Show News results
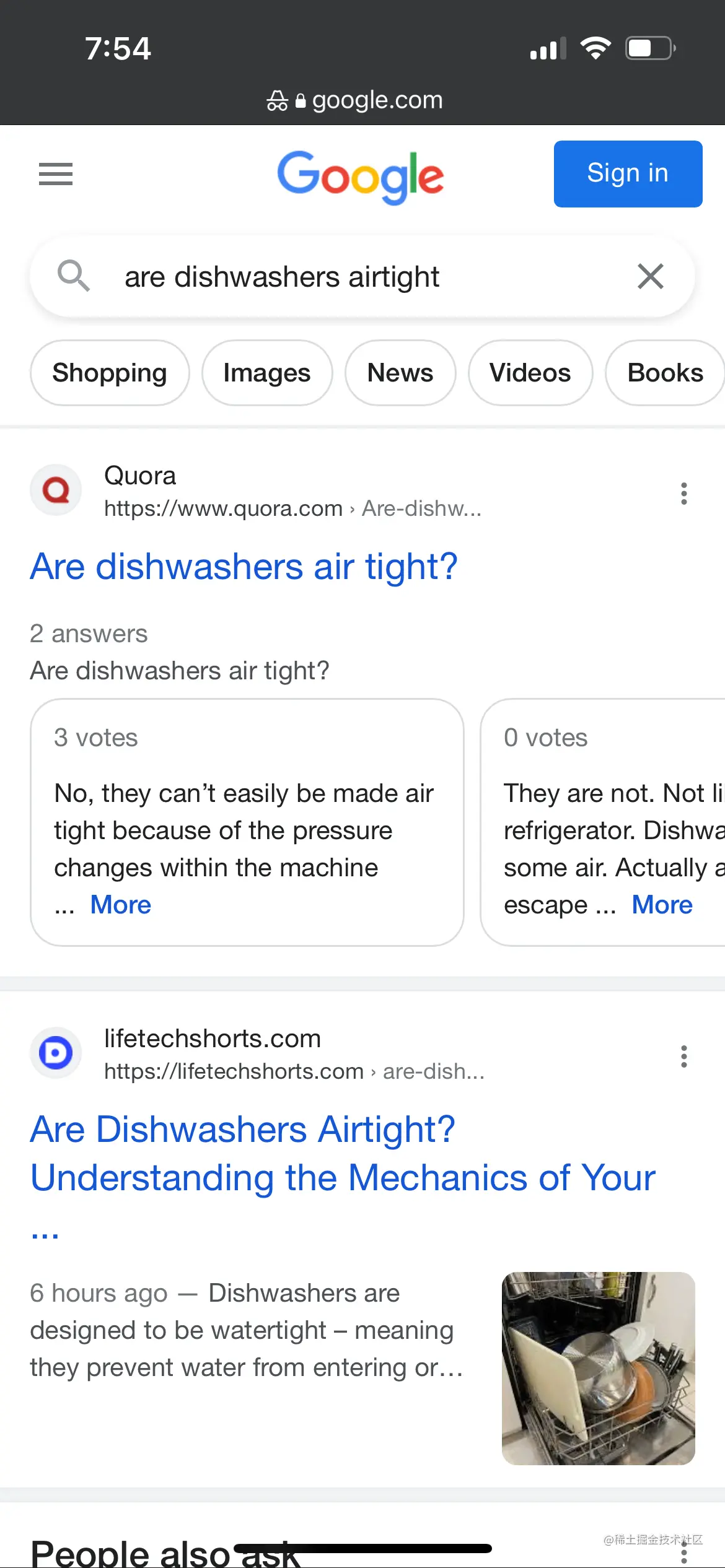The image size is (725, 1568). (x=400, y=373)
